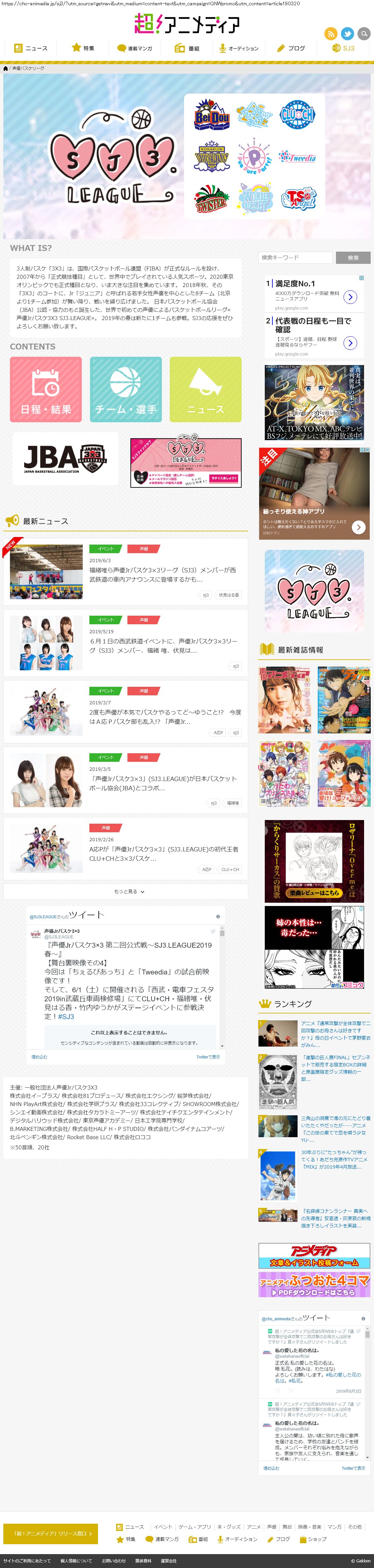Tap the magnifier search icon in header
The width and height of the screenshot is (374, 1568).
(364, 33)
